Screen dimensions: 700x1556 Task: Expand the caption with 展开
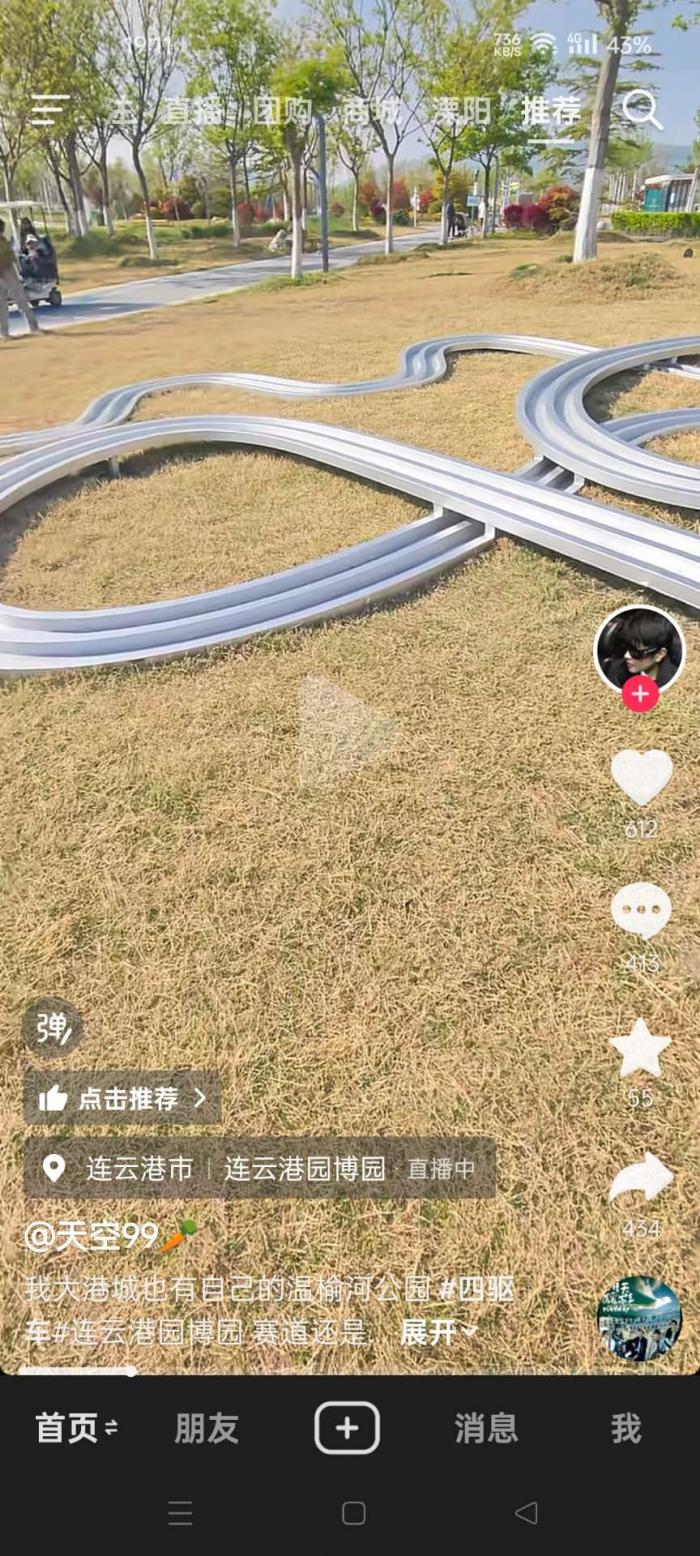coord(438,1331)
